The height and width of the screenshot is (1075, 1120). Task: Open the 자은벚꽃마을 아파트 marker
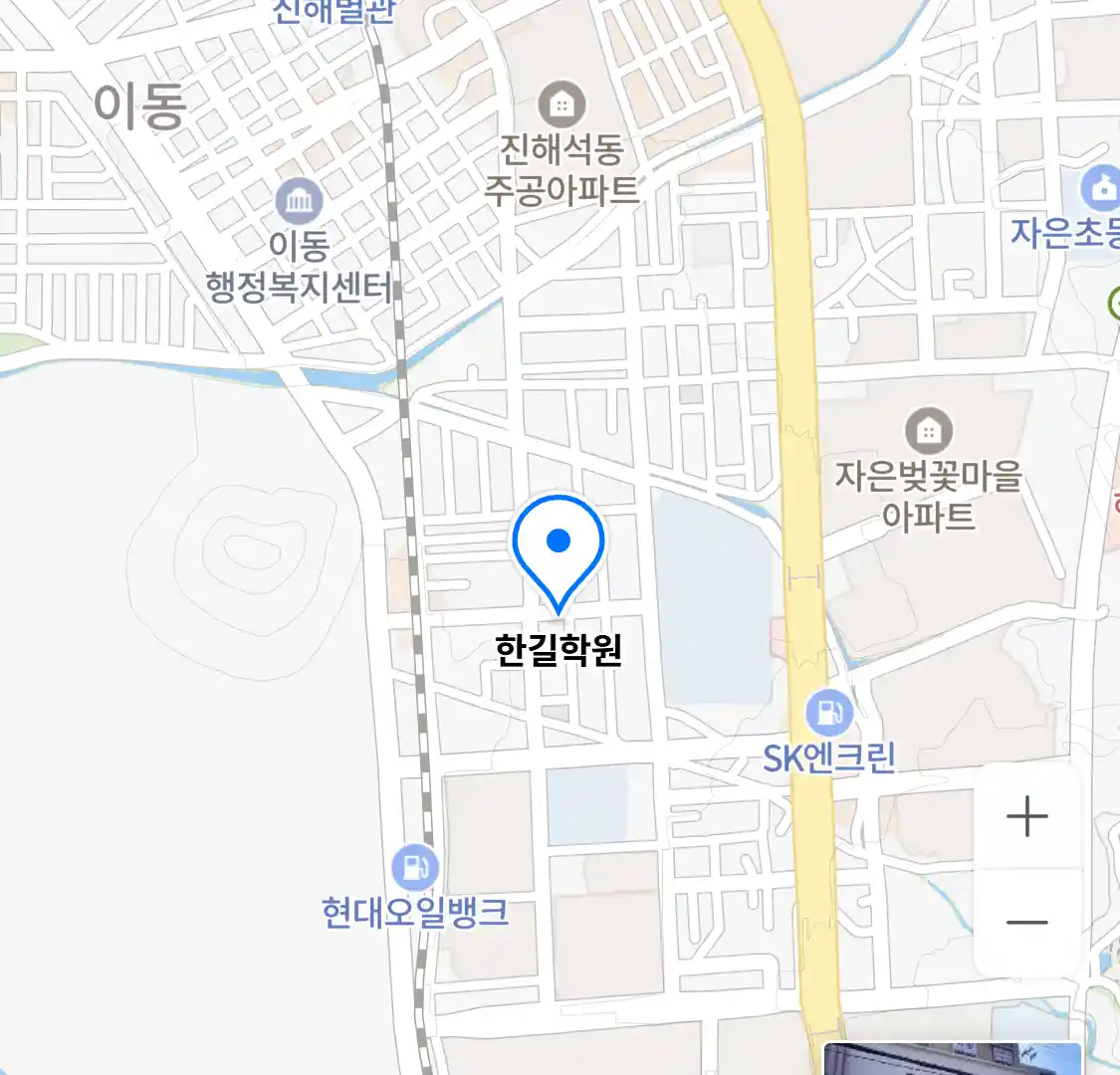(x=928, y=431)
